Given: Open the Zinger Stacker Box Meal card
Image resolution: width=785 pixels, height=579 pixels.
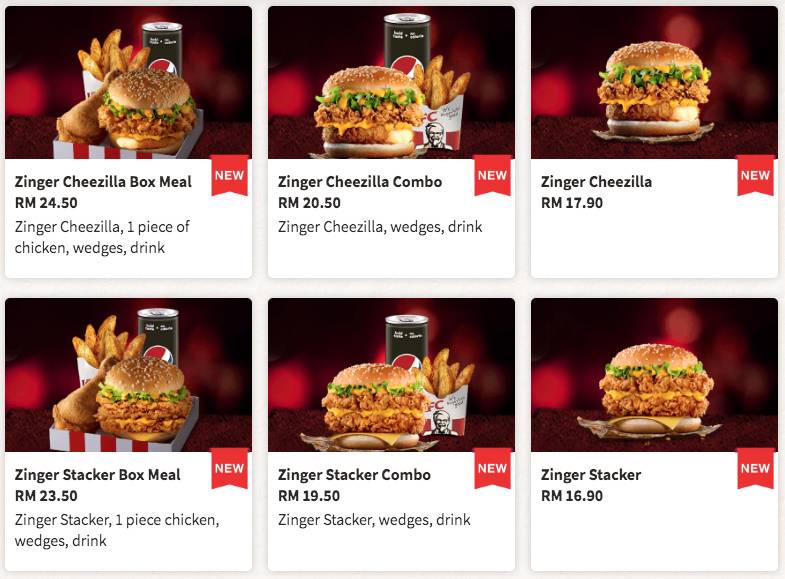Looking at the screenshot, I should [128, 434].
